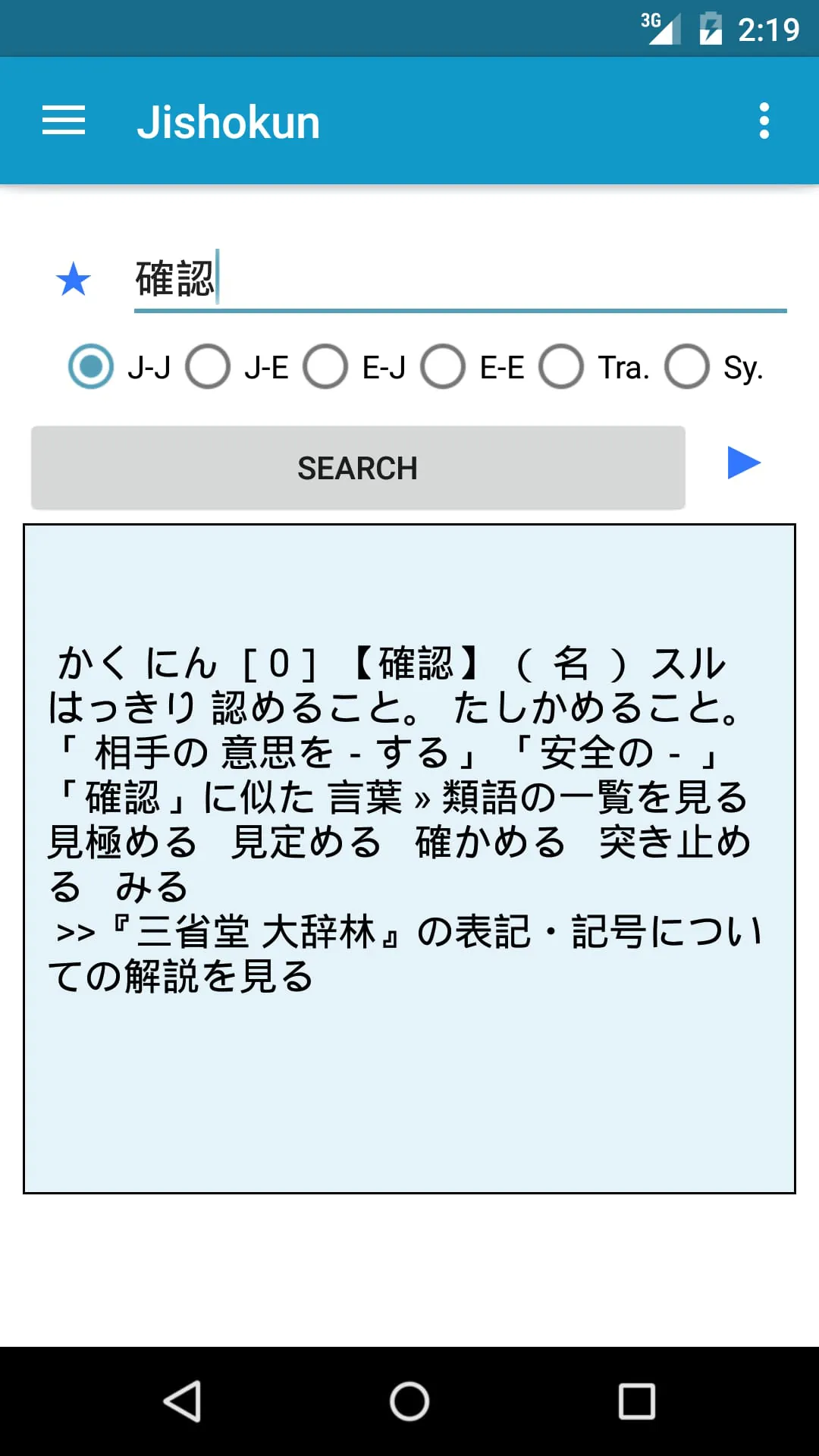
Task: Select the J-E dictionary mode
Action: [x=210, y=366]
